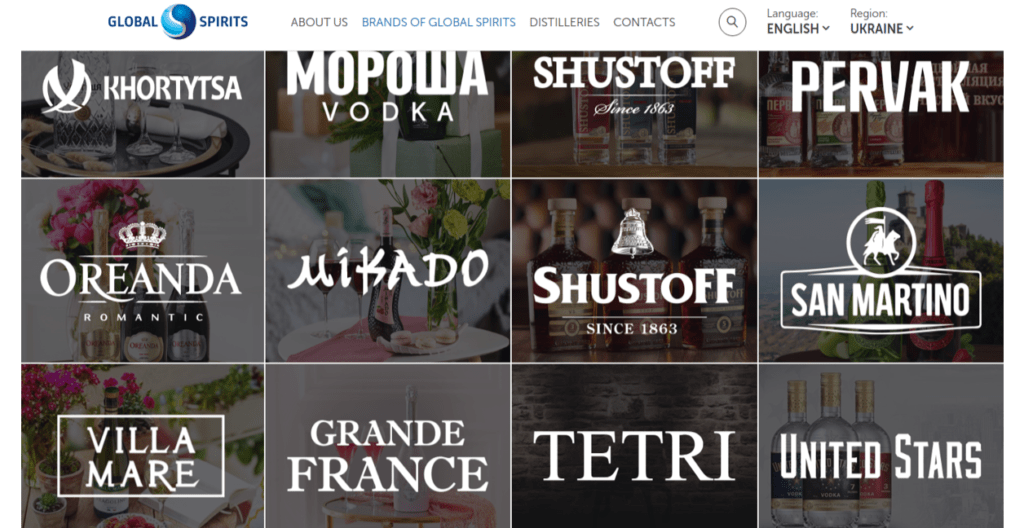Go to the About Us page
Screen dimensions: 1024x528
[x=319, y=22]
